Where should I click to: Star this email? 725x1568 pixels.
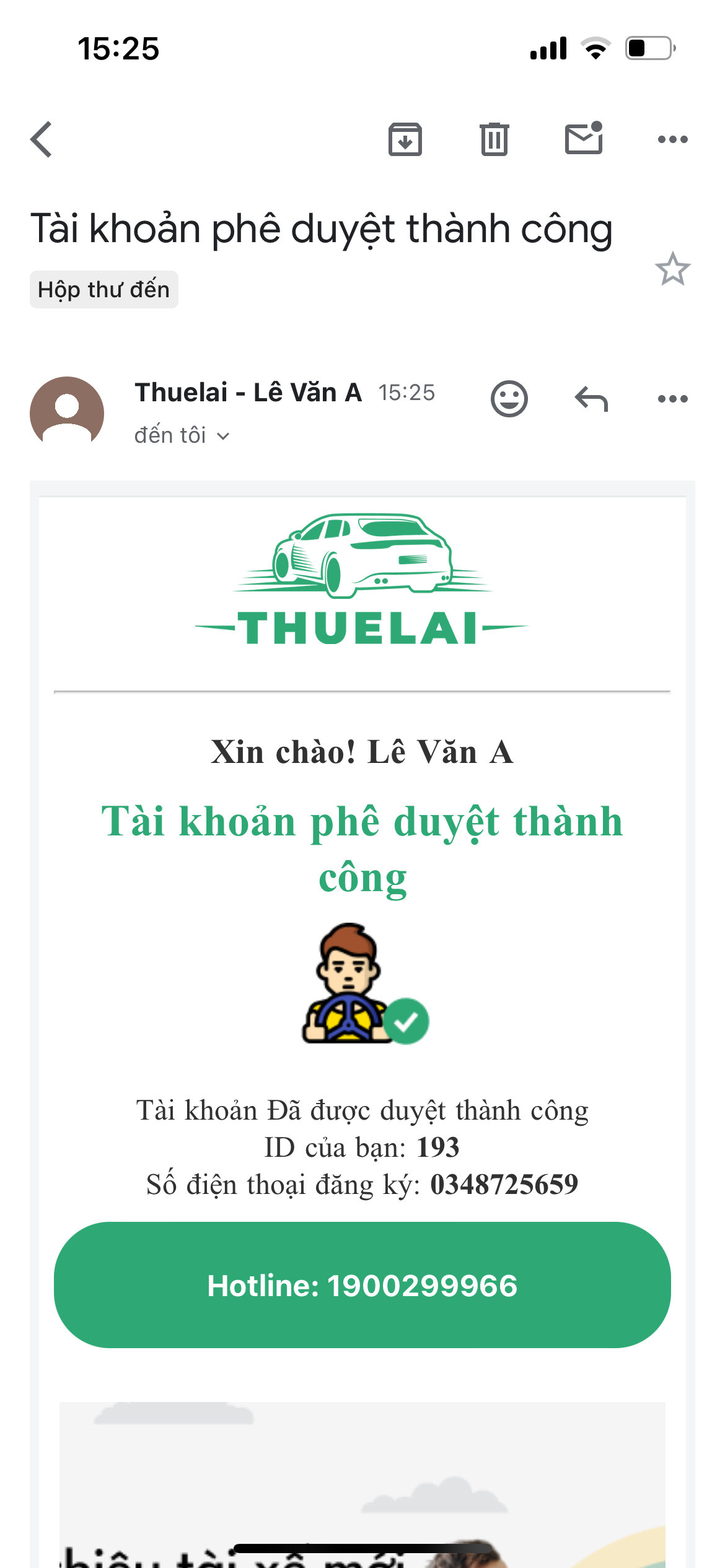[672, 269]
